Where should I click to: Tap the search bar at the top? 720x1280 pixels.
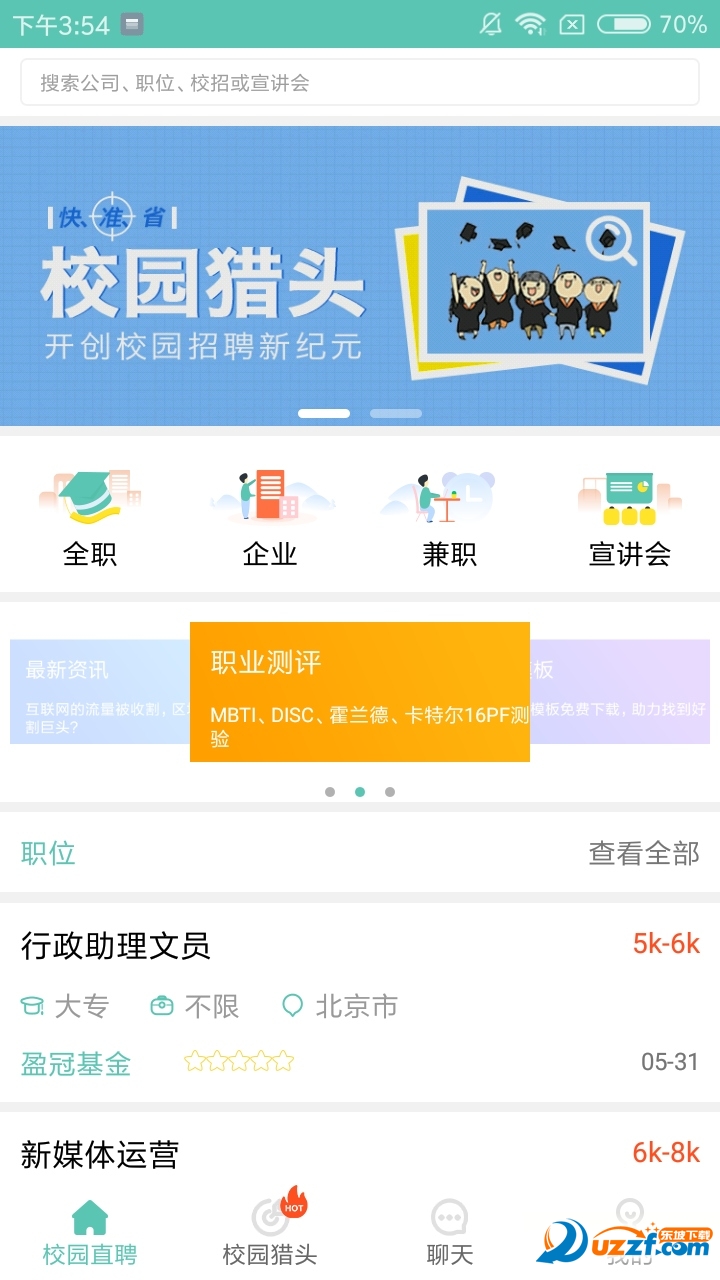coord(360,83)
